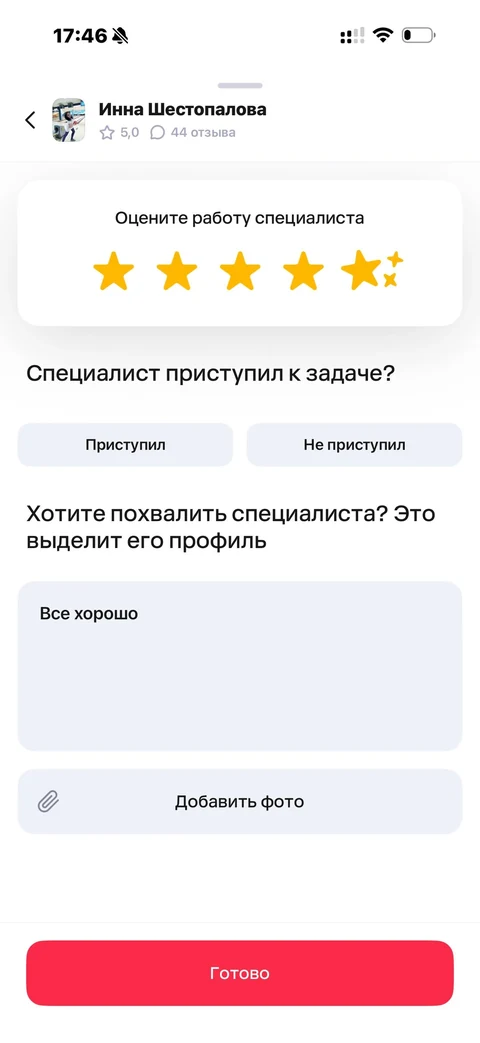The height and width of the screenshot is (1043, 480).
Task: Tap the sheet drag handle at the top
Action: (x=240, y=86)
